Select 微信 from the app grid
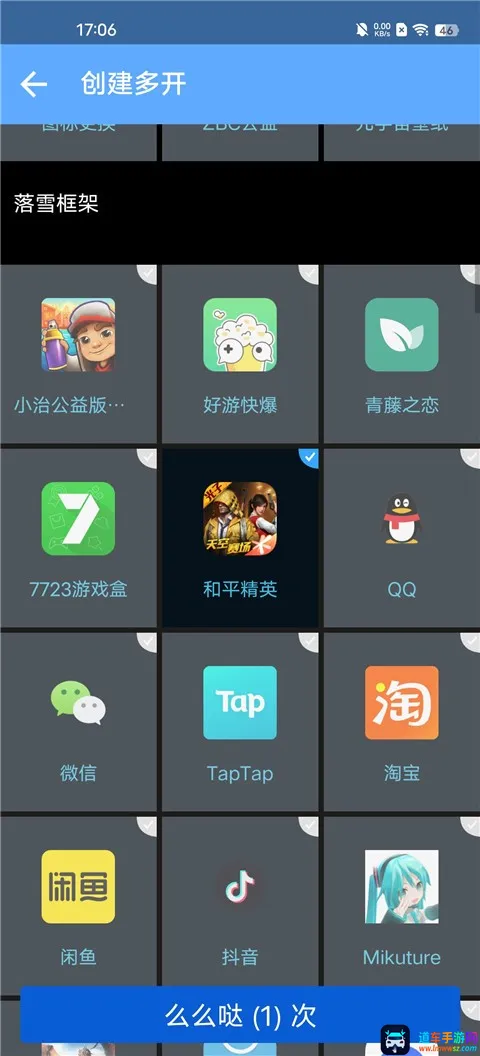 pos(78,722)
